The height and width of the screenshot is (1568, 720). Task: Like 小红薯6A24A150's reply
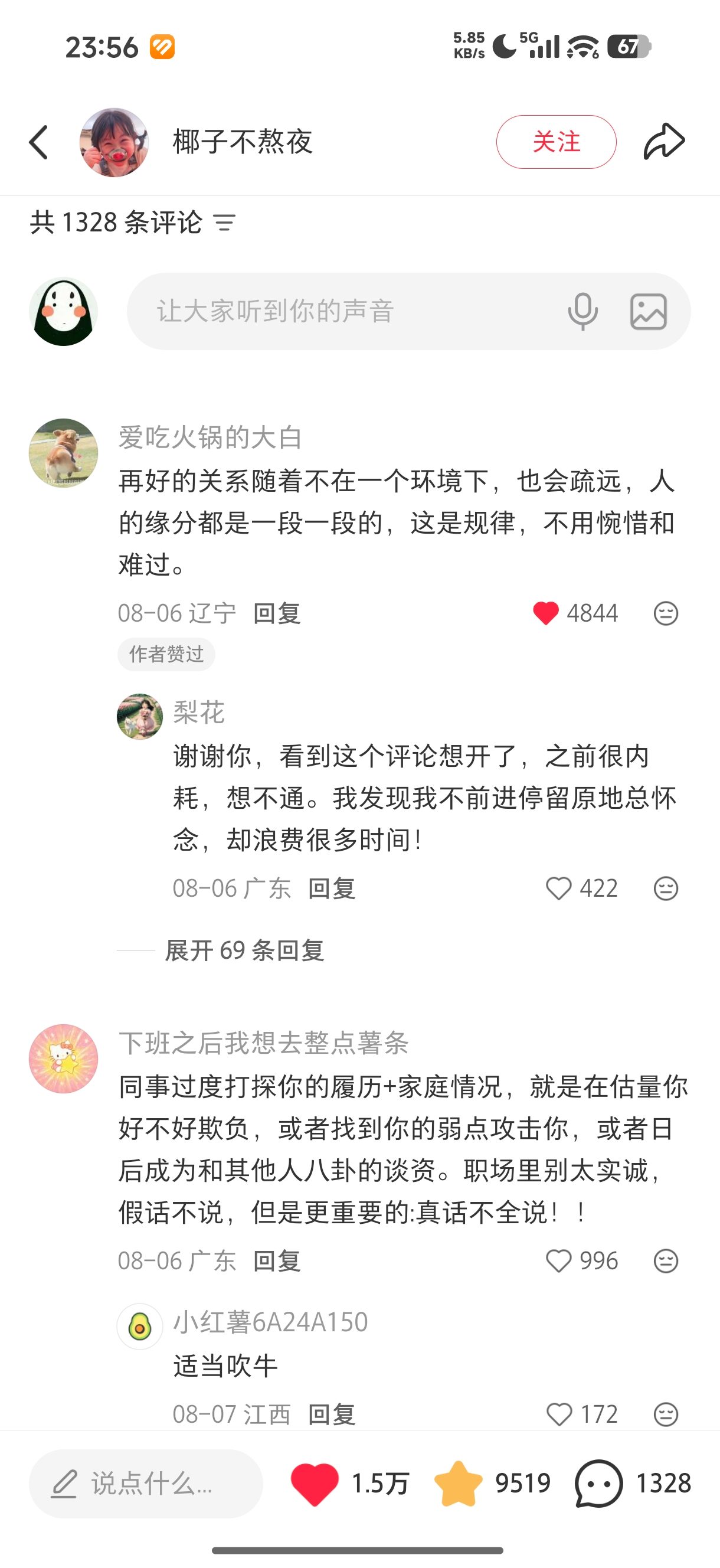(x=558, y=1414)
